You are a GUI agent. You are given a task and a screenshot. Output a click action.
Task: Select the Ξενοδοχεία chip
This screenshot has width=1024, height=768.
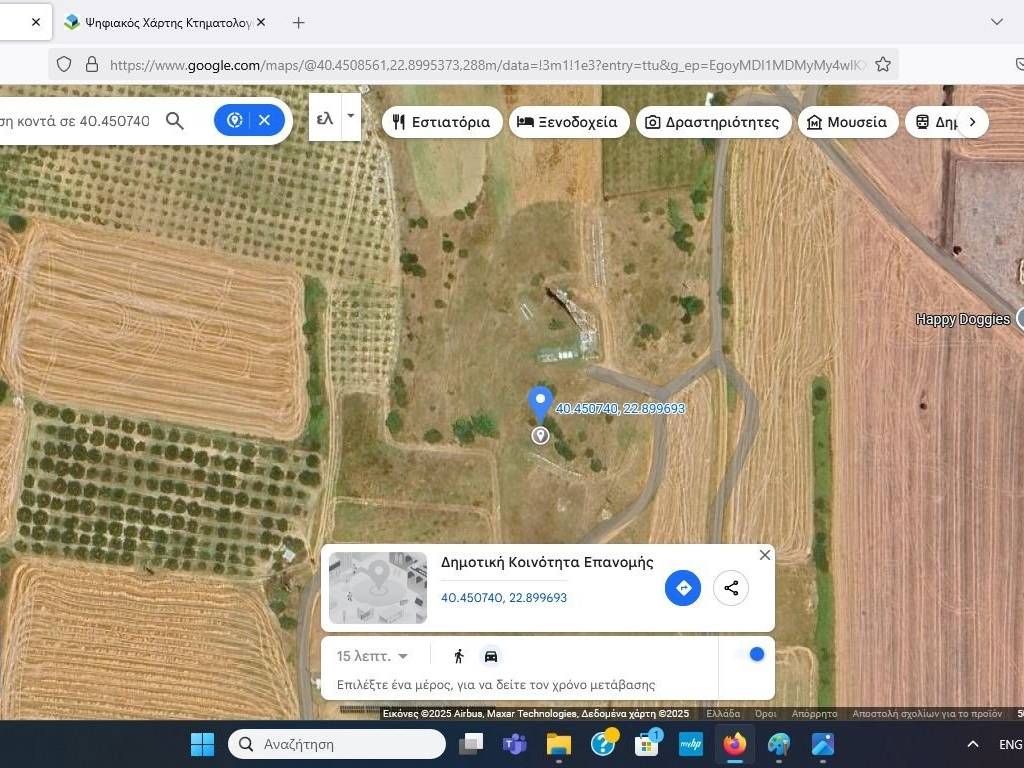tap(569, 122)
